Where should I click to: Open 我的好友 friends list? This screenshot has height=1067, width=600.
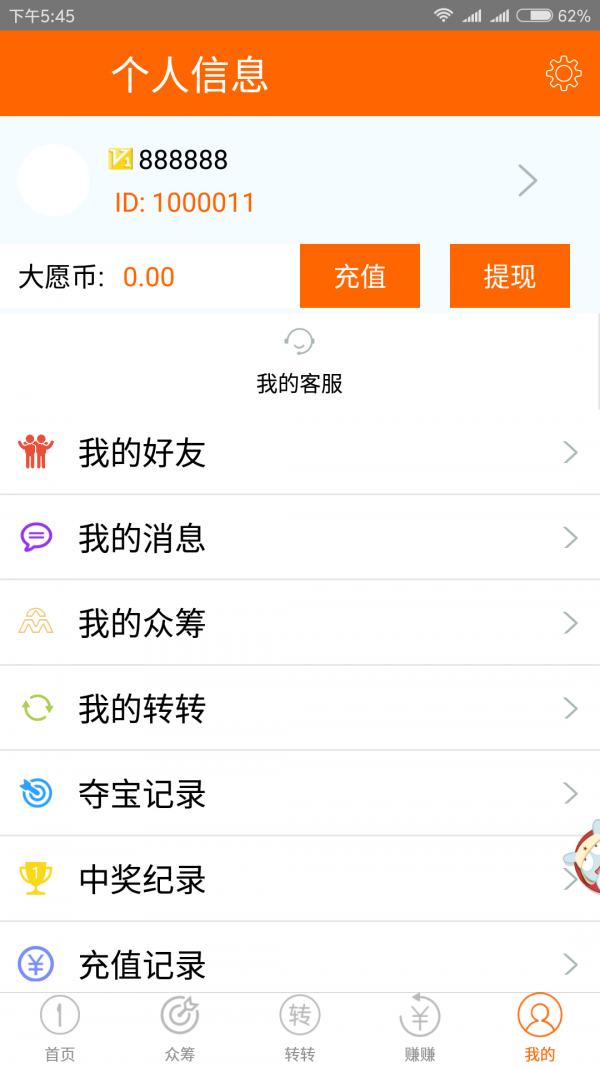[x=300, y=453]
